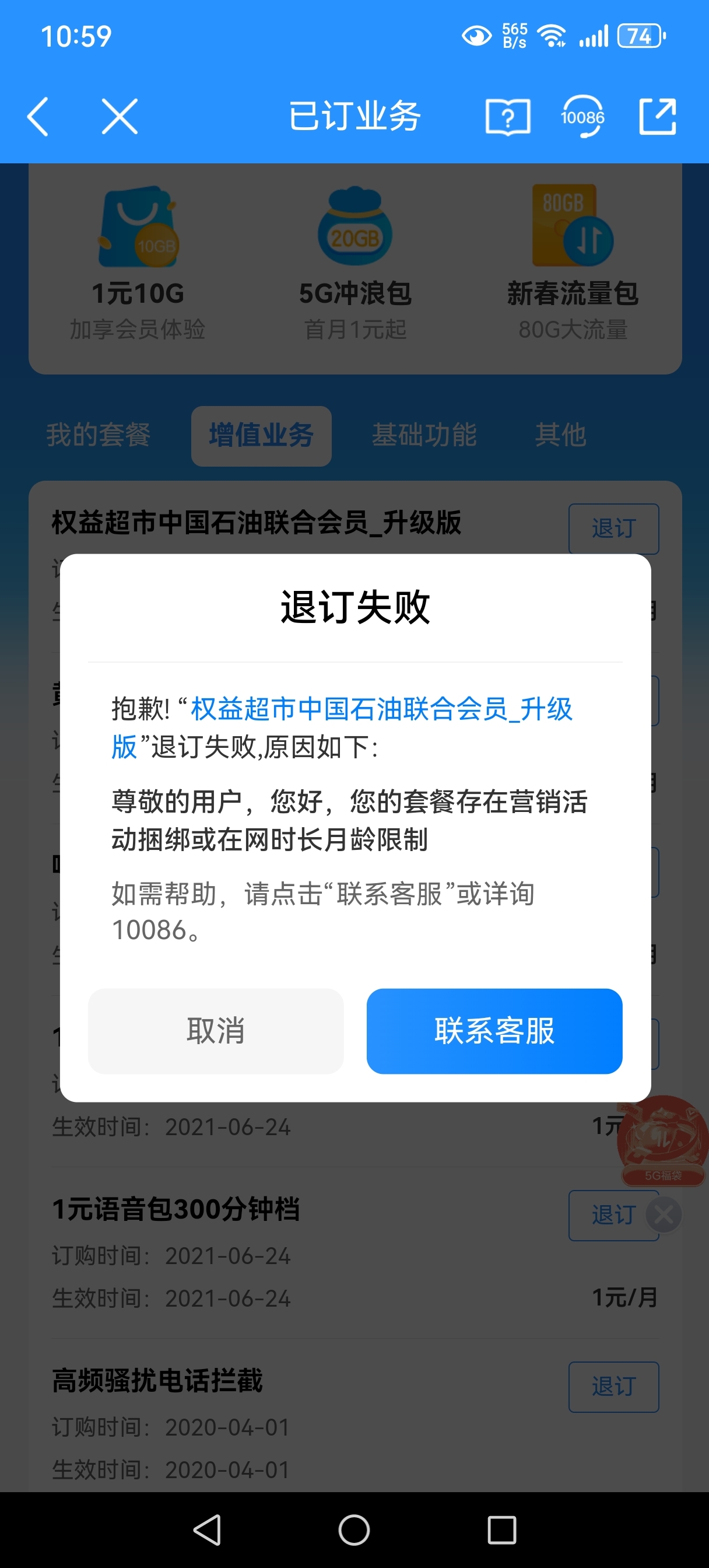Go back with the header arrow
Image resolution: width=709 pixels, height=1568 pixels.
pyautogui.click(x=38, y=116)
